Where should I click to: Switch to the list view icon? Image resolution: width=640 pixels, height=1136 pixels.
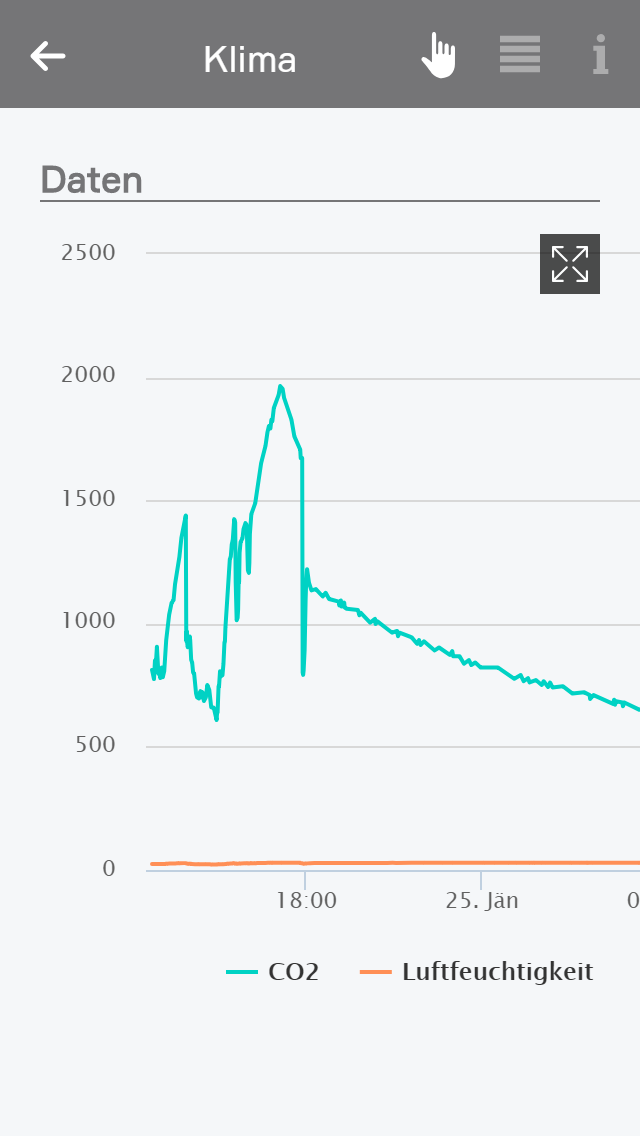coord(520,55)
